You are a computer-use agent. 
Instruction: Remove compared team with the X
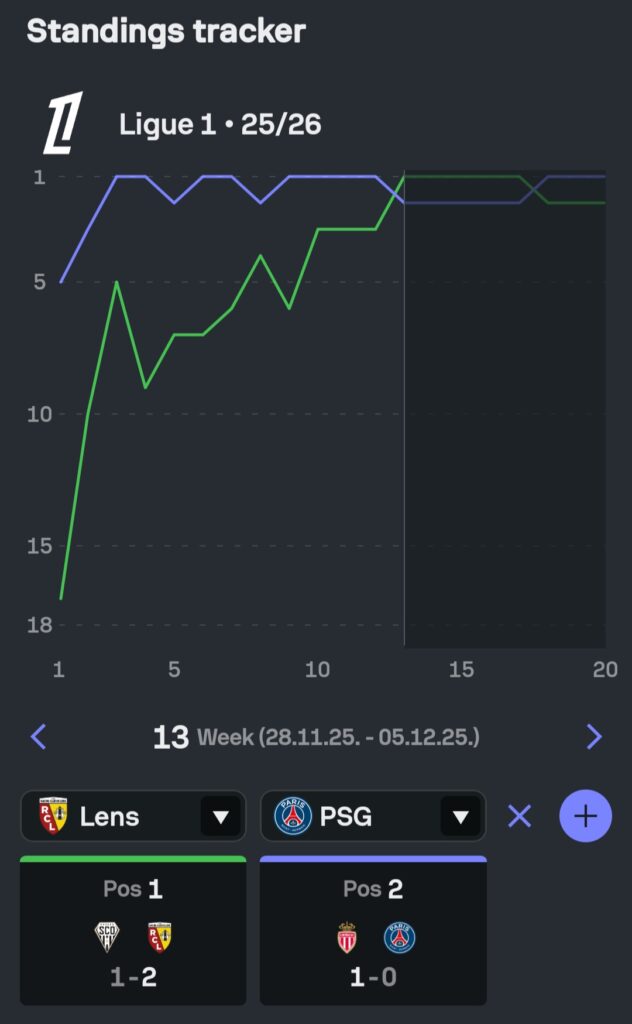[519, 817]
